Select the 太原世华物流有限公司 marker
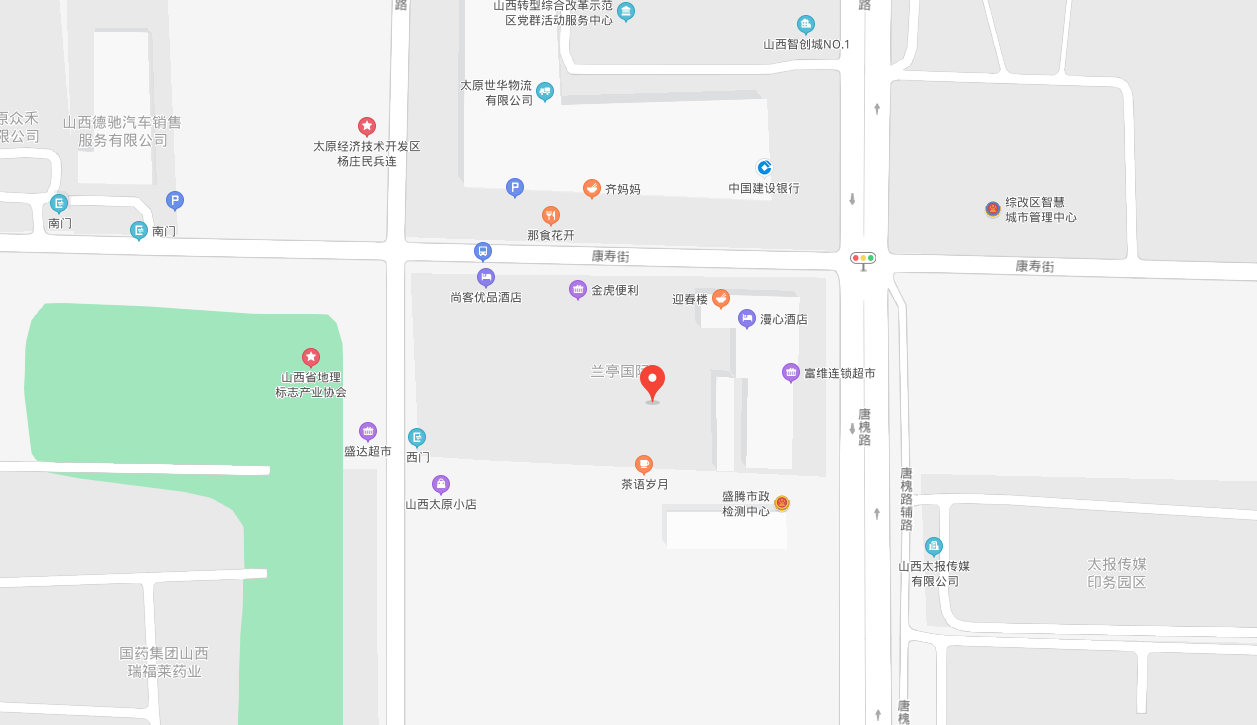This screenshot has height=725, width=1257. click(545, 91)
